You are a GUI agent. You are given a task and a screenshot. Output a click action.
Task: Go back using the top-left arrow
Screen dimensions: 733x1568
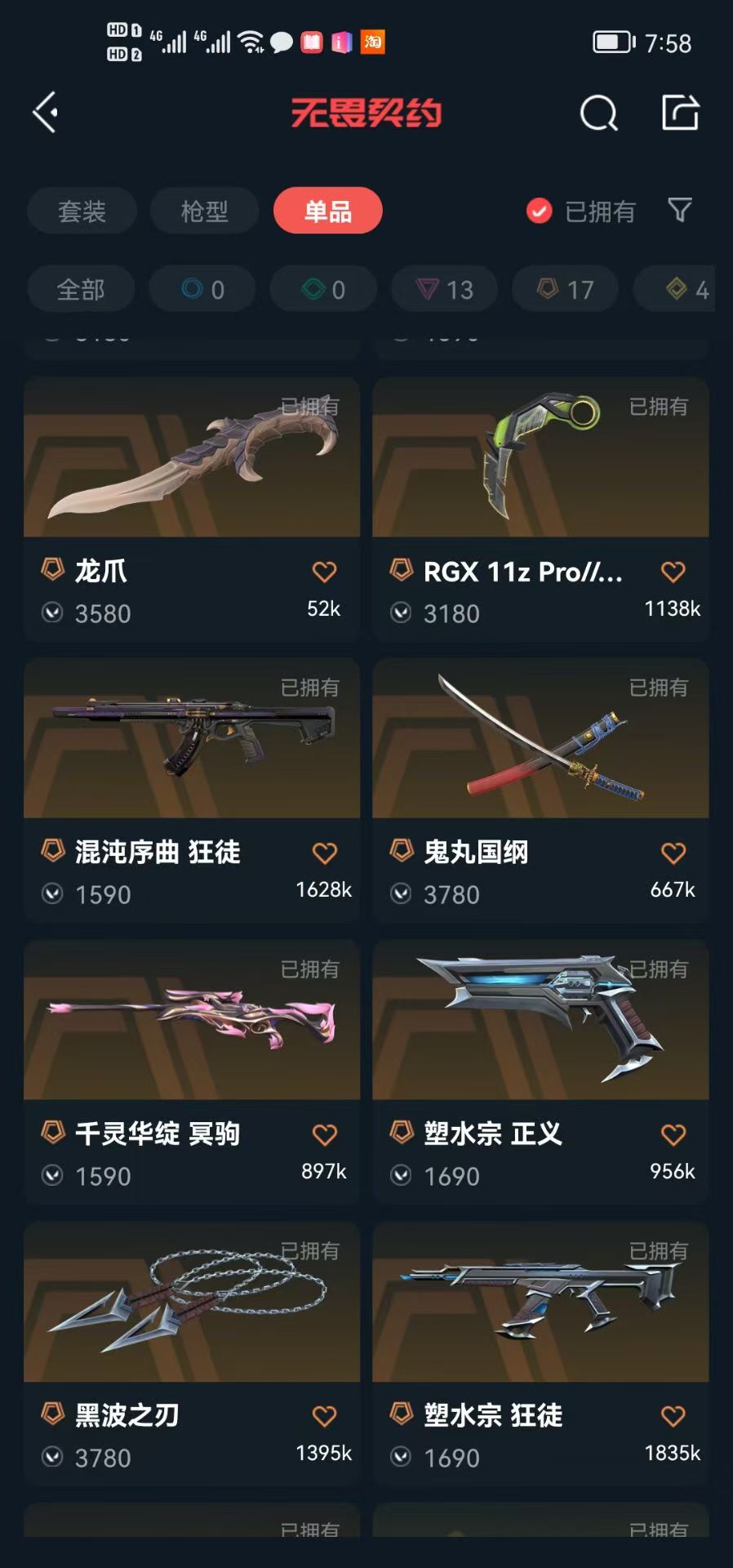tap(46, 112)
